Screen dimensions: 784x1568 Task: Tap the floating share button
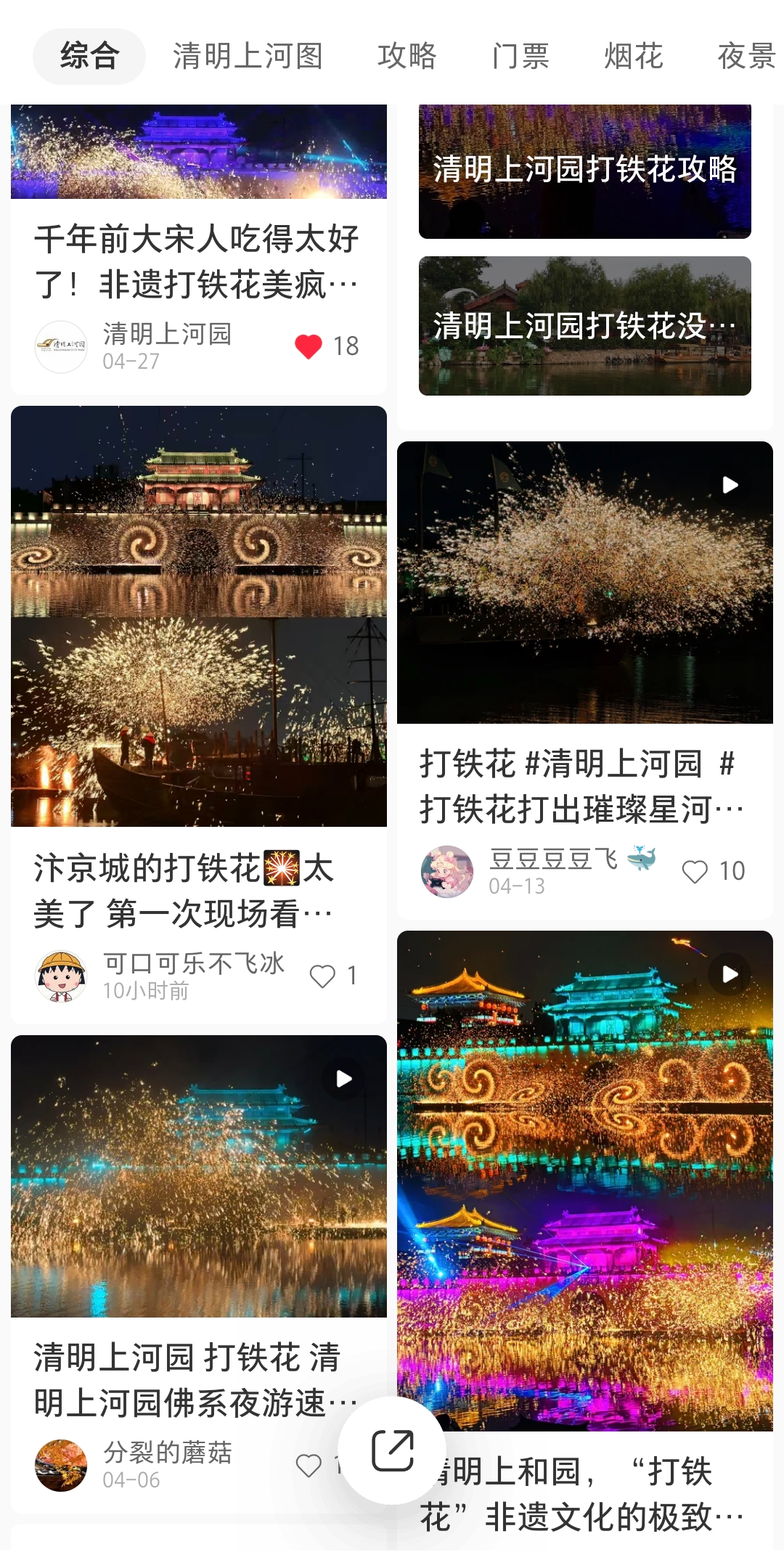click(x=392, y=1450)
